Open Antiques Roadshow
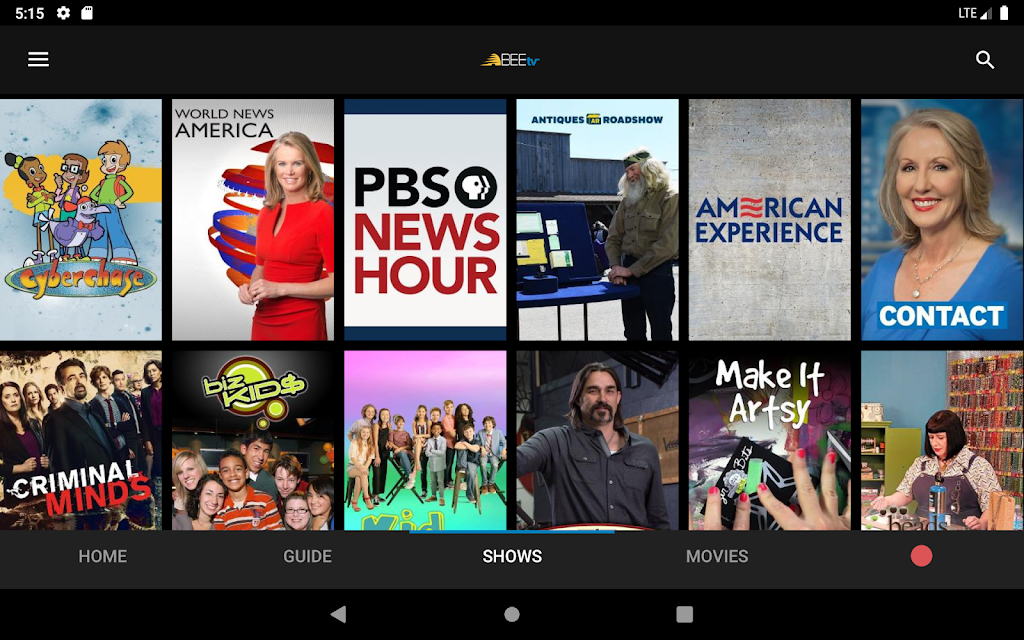The height and width of the screenshot is (640, 1024). click(x=597, y=220)
